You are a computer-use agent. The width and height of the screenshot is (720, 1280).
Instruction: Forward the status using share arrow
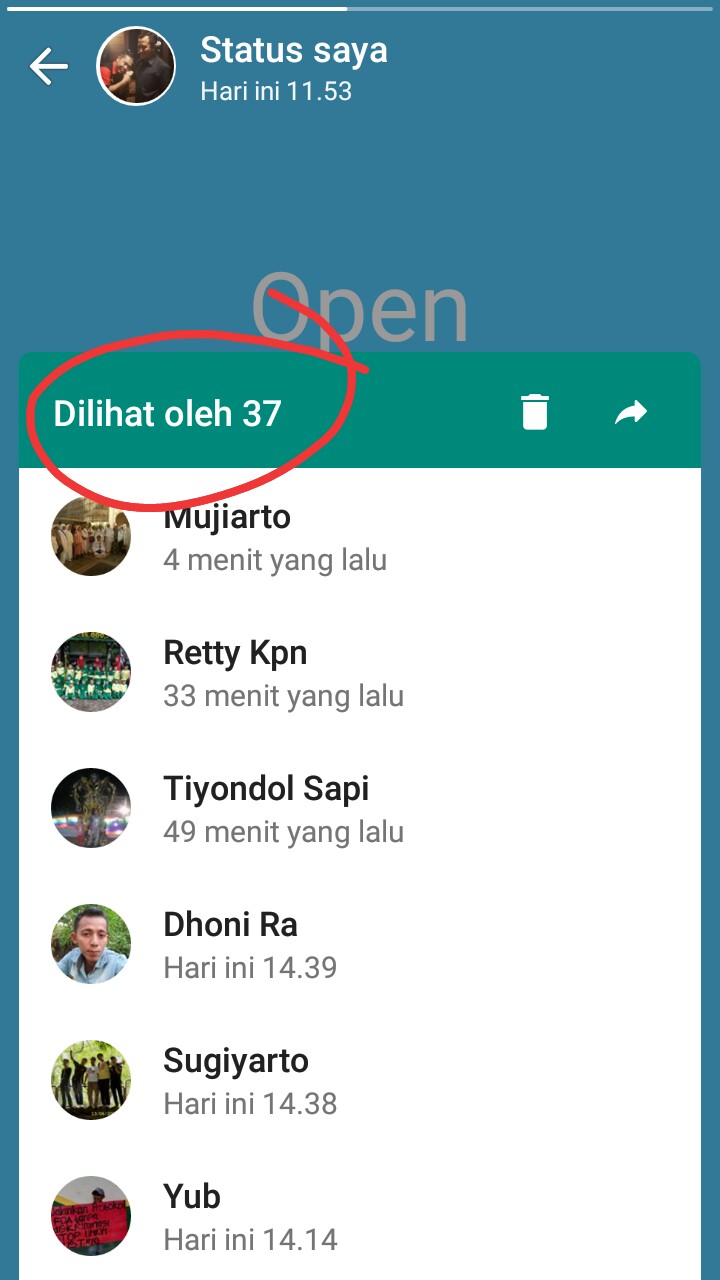coord(631,412)
